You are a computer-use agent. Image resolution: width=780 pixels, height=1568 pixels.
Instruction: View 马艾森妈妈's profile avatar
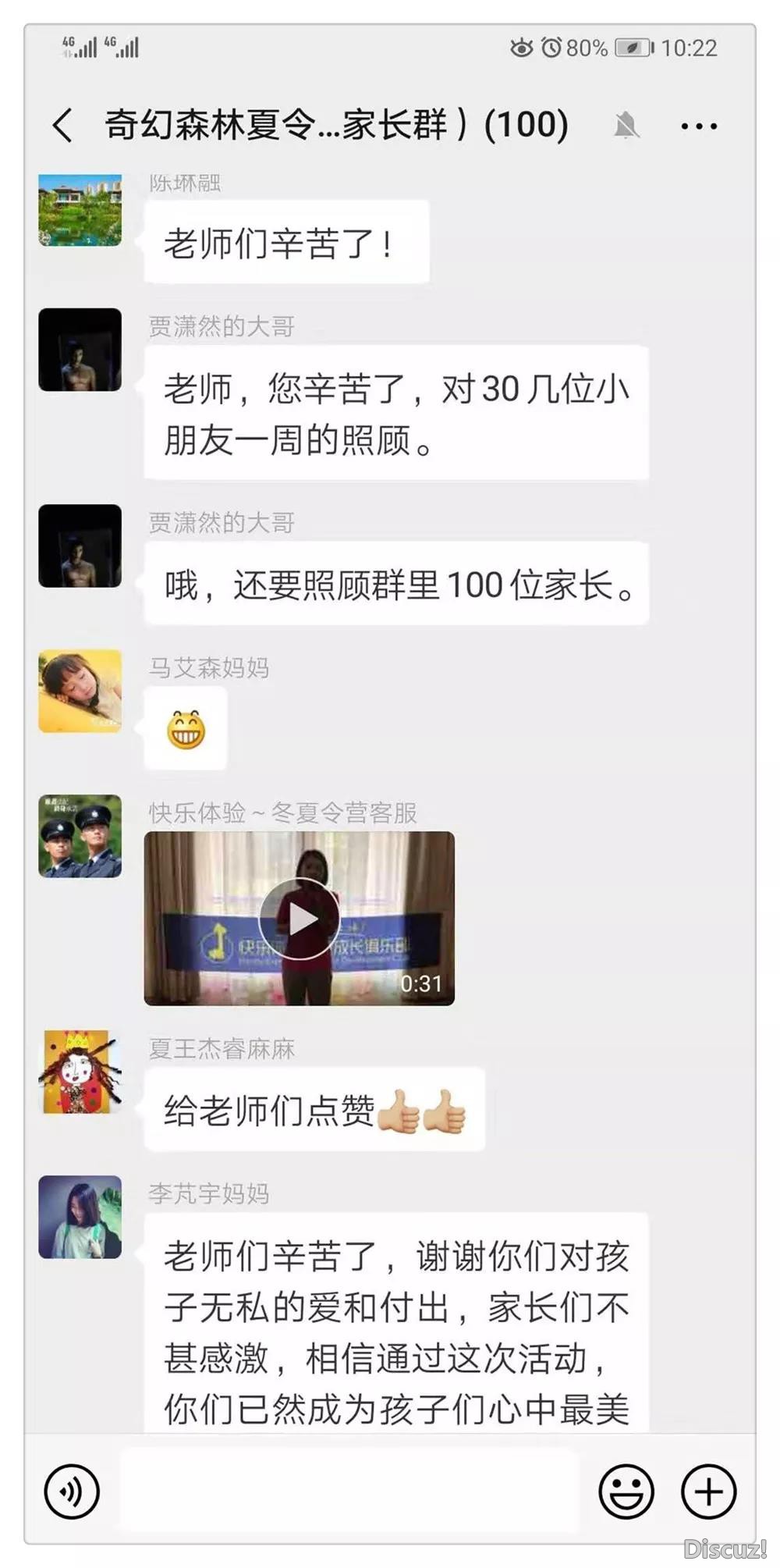[80, 691]
